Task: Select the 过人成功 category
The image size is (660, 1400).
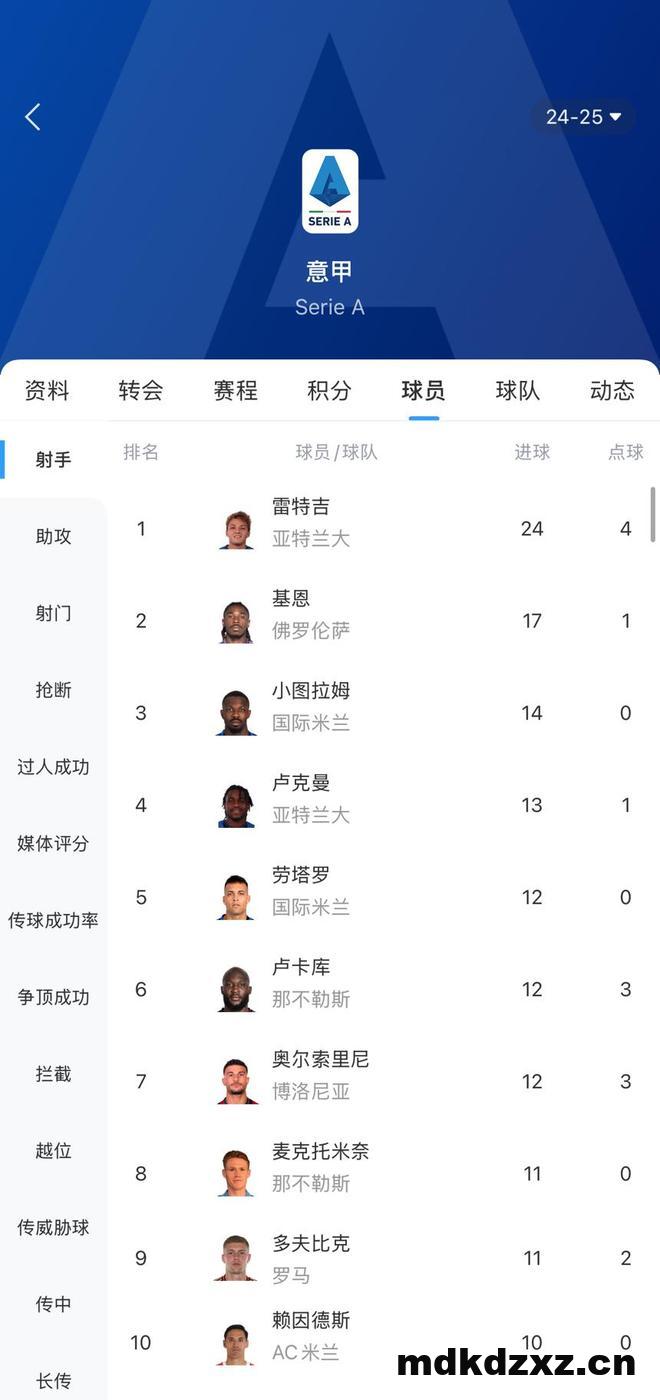Action: pyautogui.click(x=54, y=767)
